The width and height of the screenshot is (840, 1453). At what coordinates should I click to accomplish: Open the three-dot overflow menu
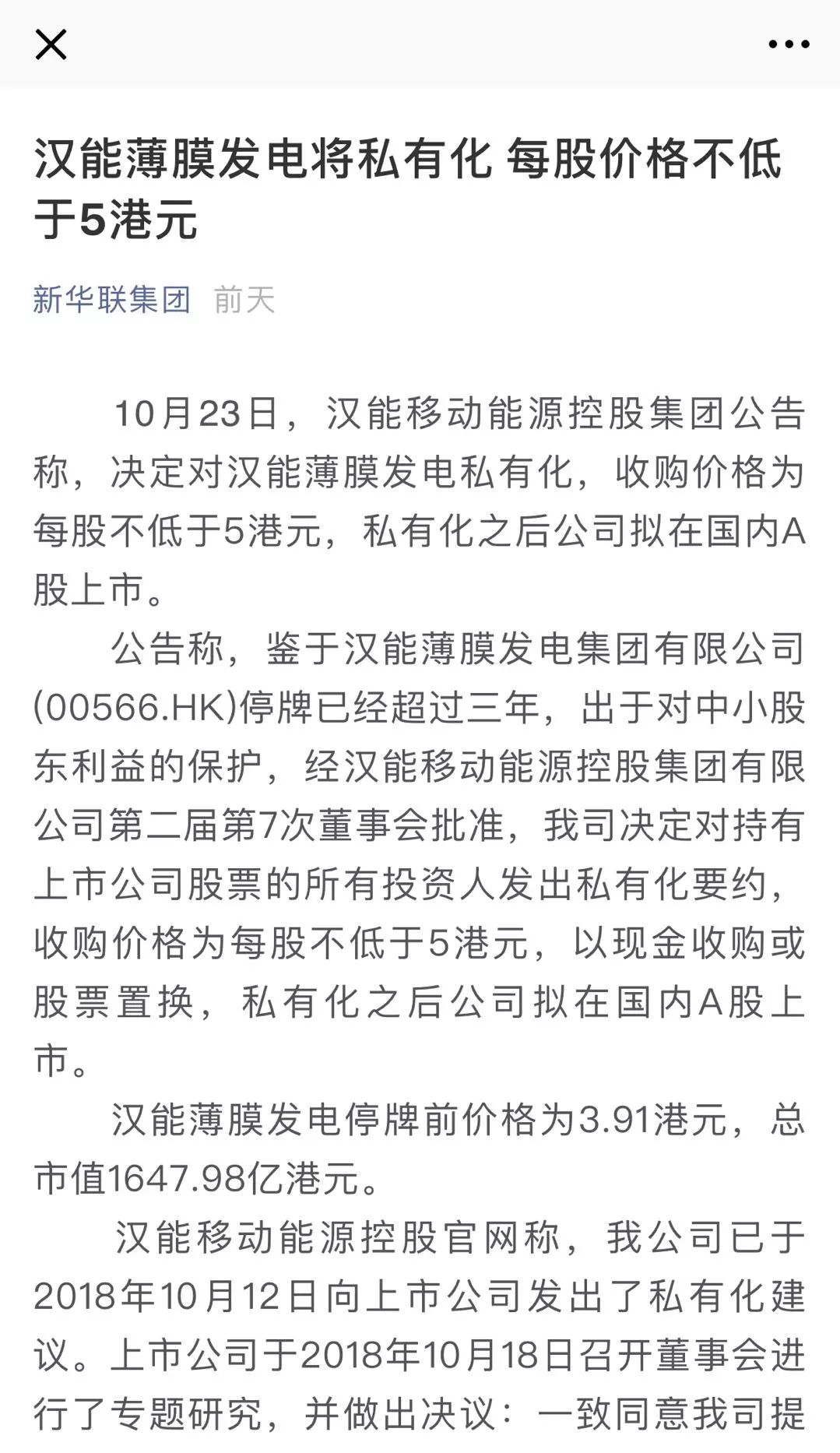(789, 44)
